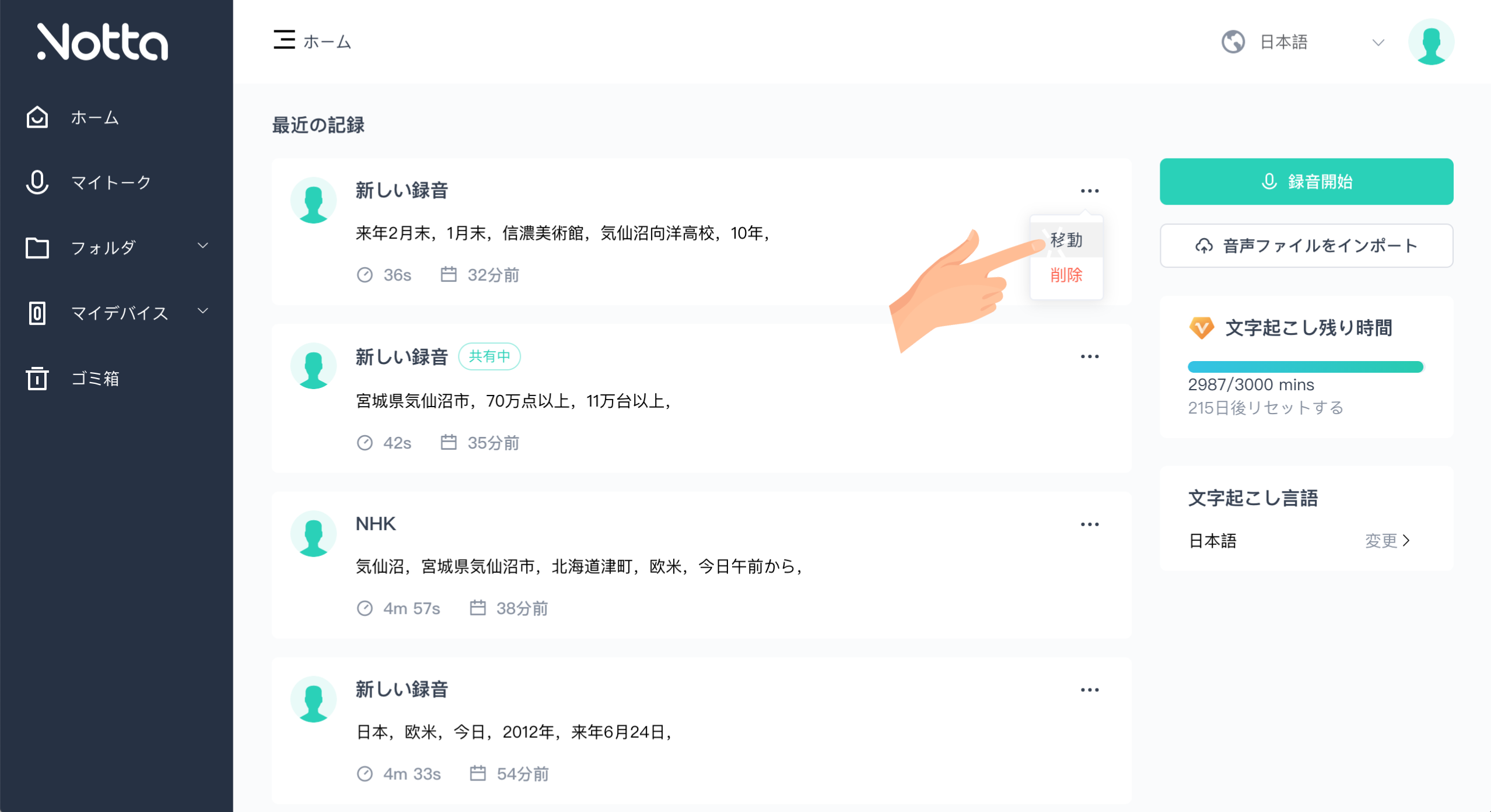Screen dimensions: 1491x812
Task: Open the NHK recording
Action: (376, 524)
